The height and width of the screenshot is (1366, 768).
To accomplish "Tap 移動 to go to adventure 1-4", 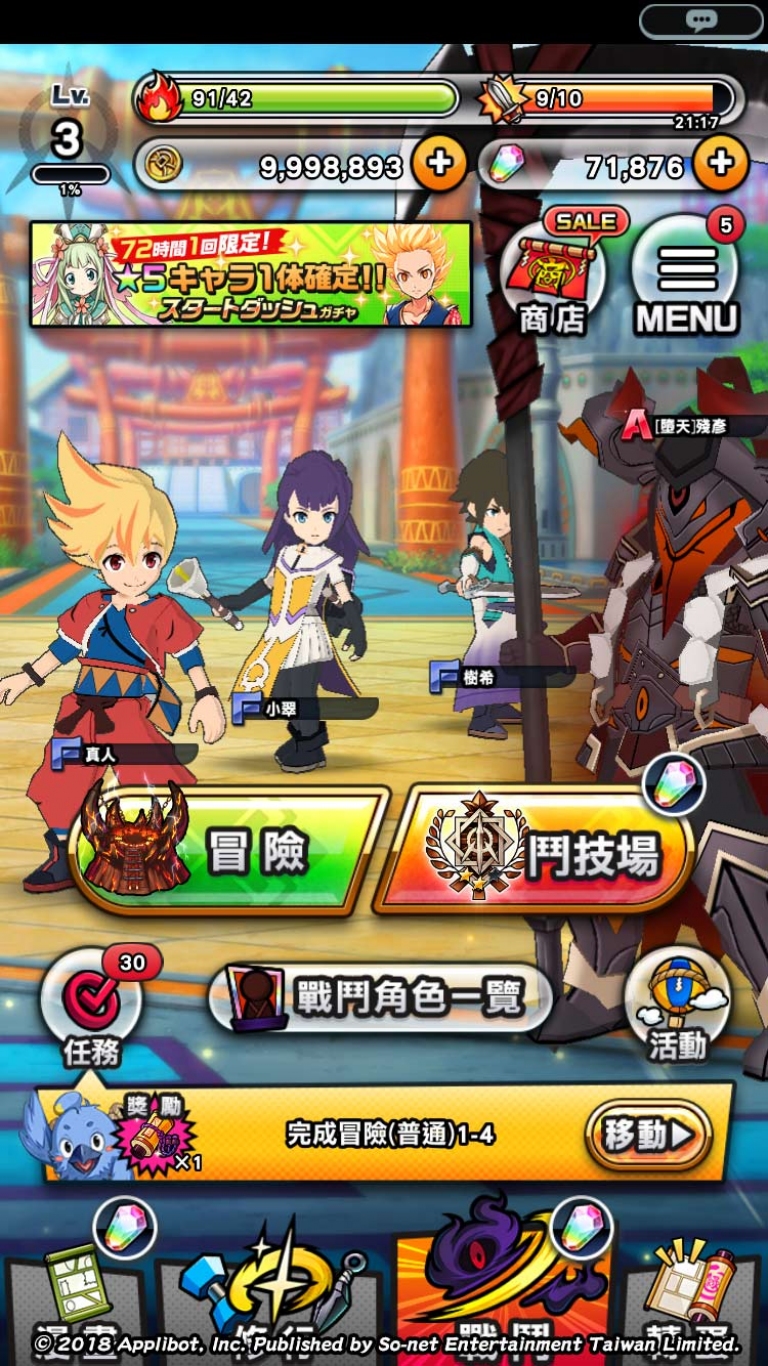I will point(649,1135).
